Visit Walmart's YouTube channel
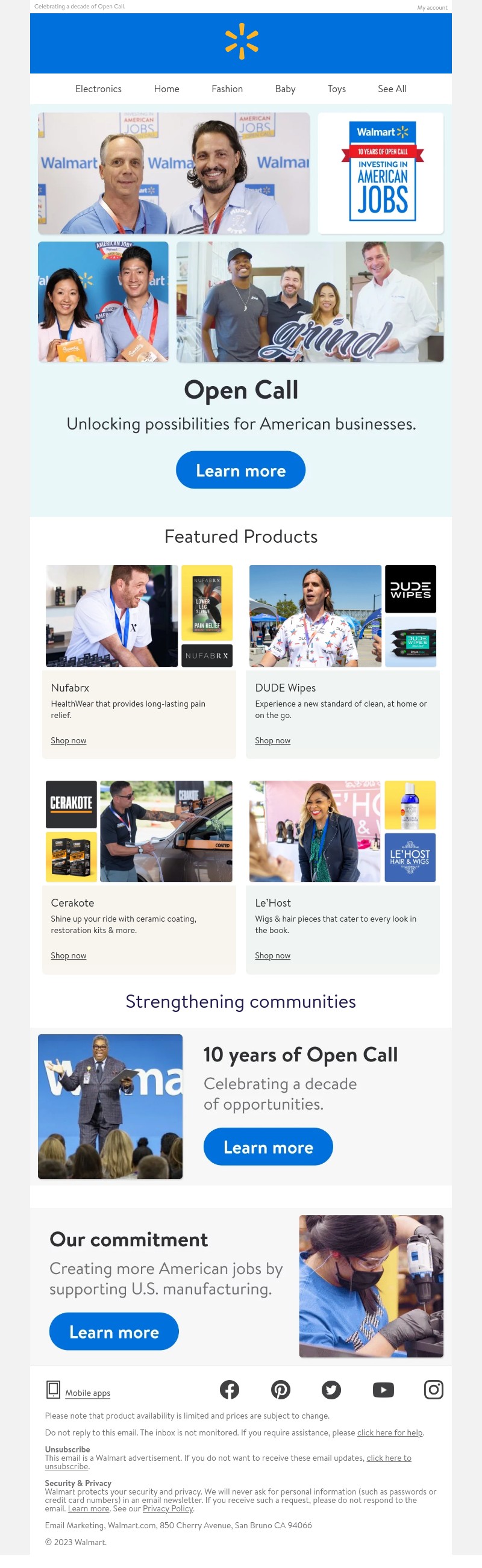Image resolution: width=482 pixels, height=1568 pixels. point(383,1390)
